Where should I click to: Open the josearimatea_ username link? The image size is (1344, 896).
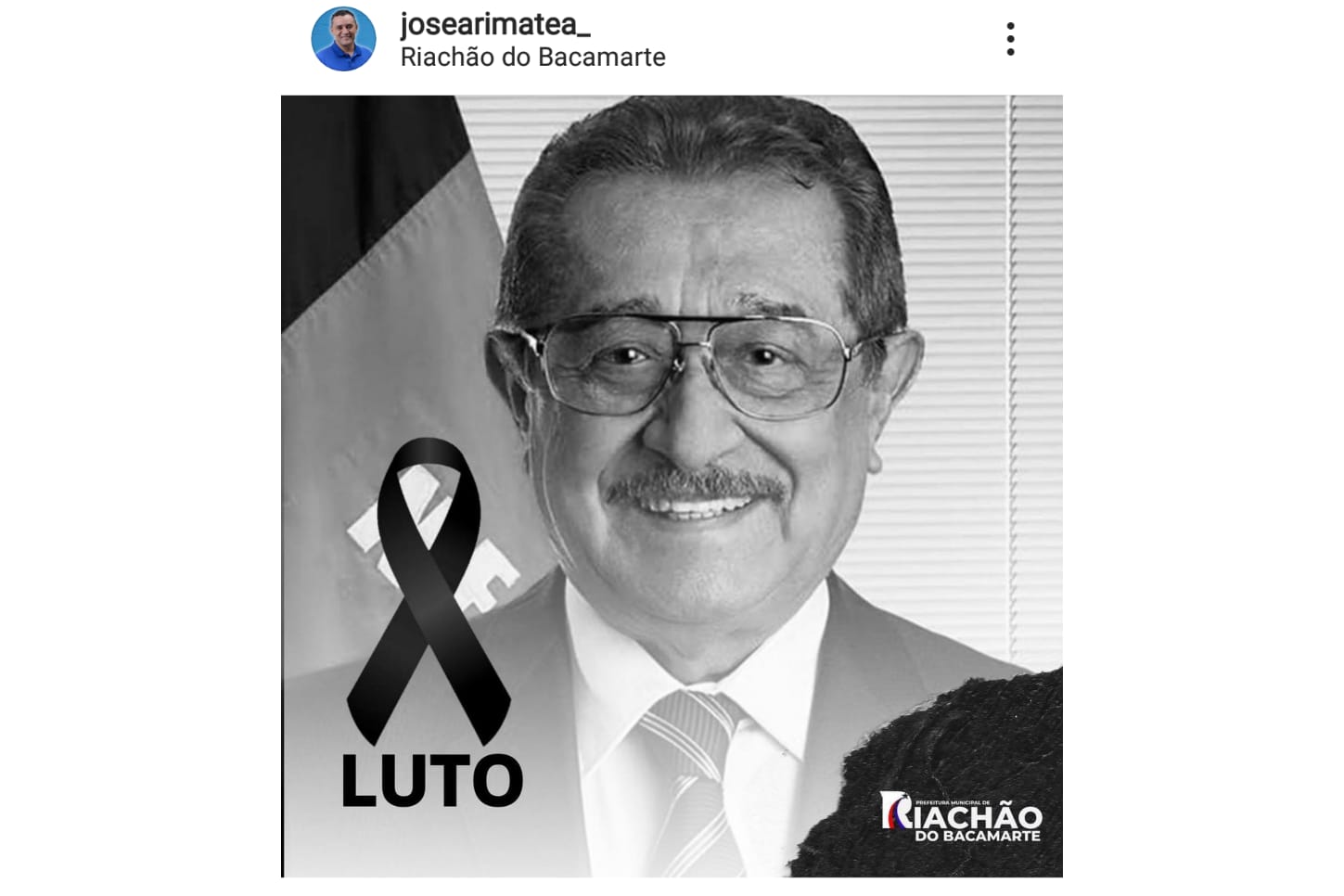(x=494, y=24)
